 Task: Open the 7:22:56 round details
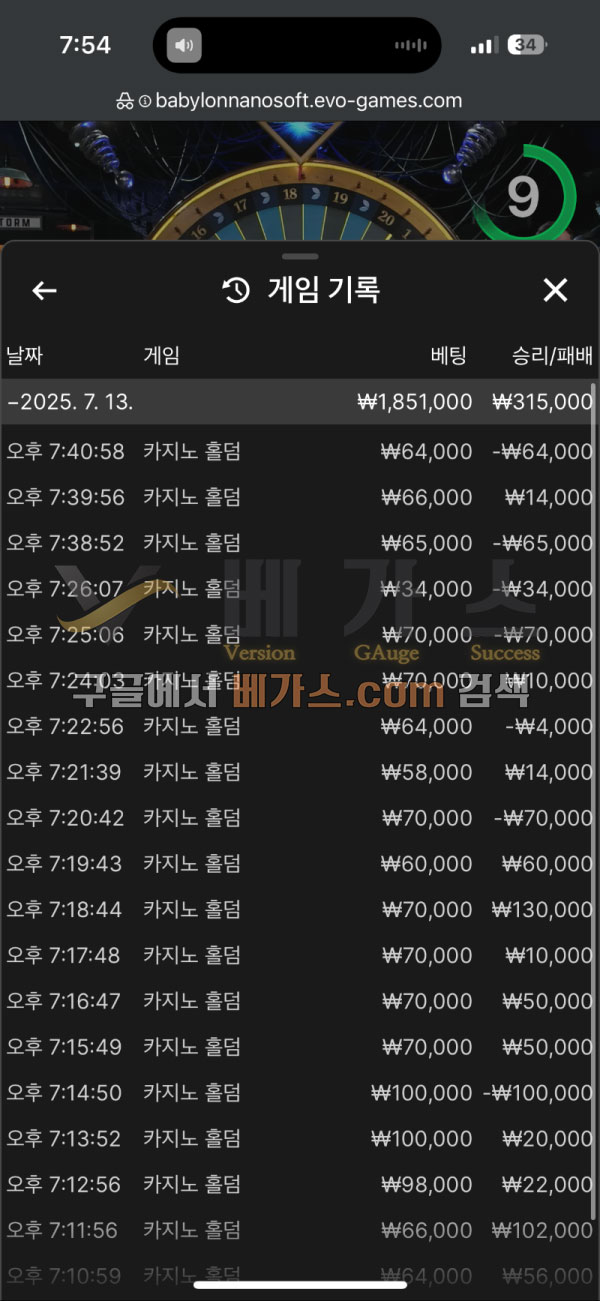point(298,726)
